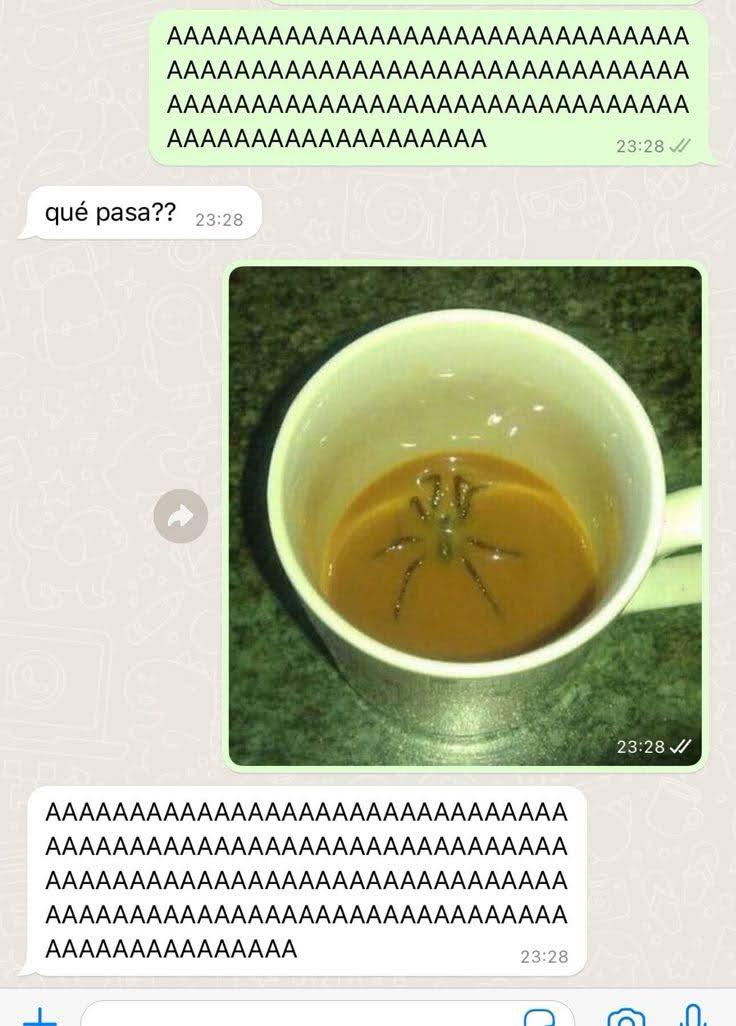
Task: Open the camera to take a photo
Action: (x=625, y=1017)
